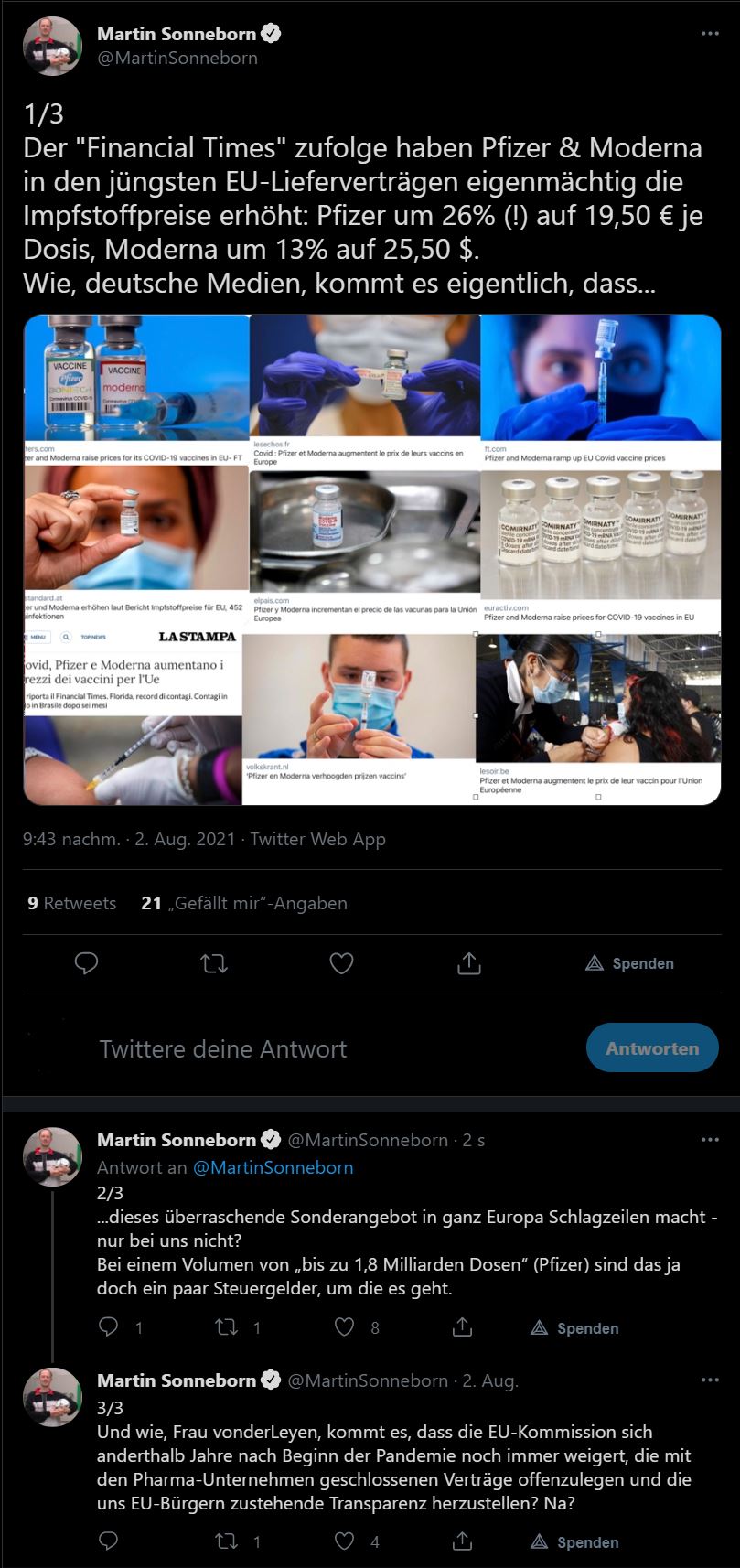Screen dimensions: 740x1568
Task: Retweet the main 1/3 tweet
Action: pos(214,963)
